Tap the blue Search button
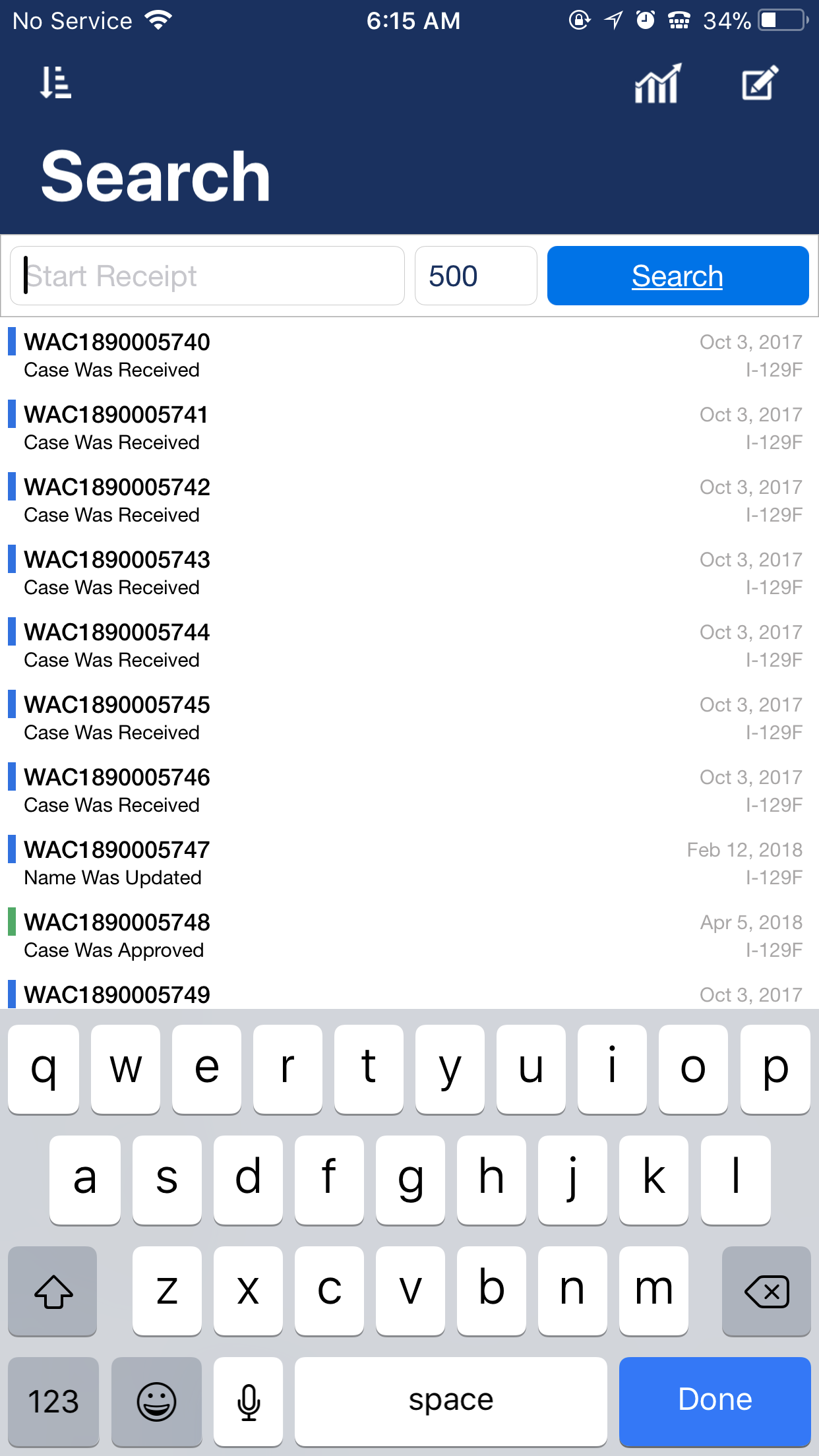819x1456 pixels. (x=678, y=276)
